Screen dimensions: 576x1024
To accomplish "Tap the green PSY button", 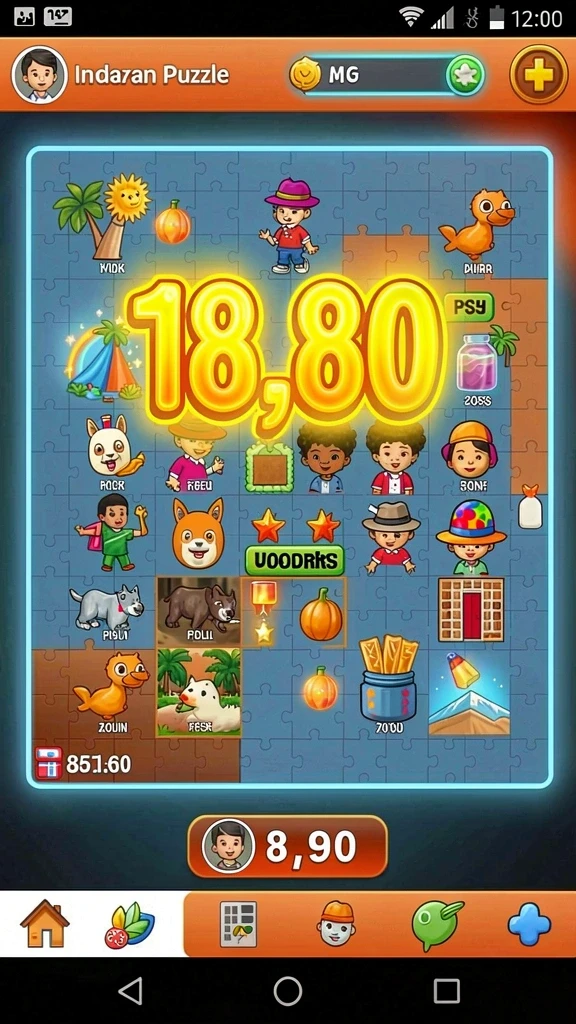I will pos(469,307).
